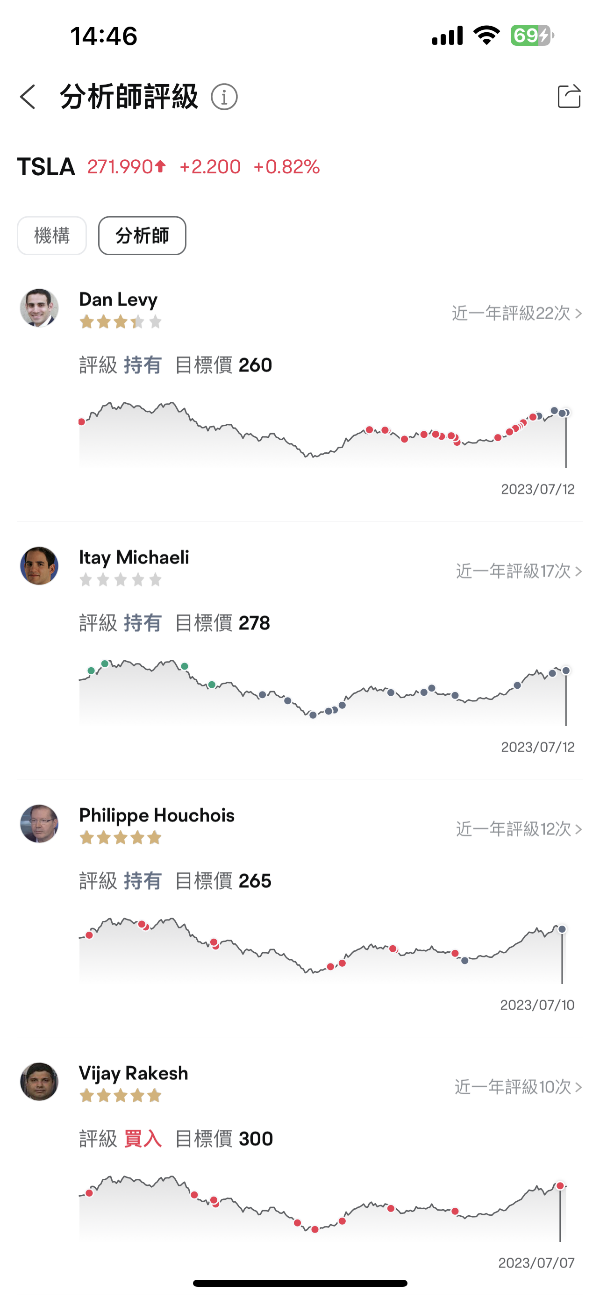View Itay Michaeli's analyst profile
600x1298 pixels.
click(x=134, y=557)
